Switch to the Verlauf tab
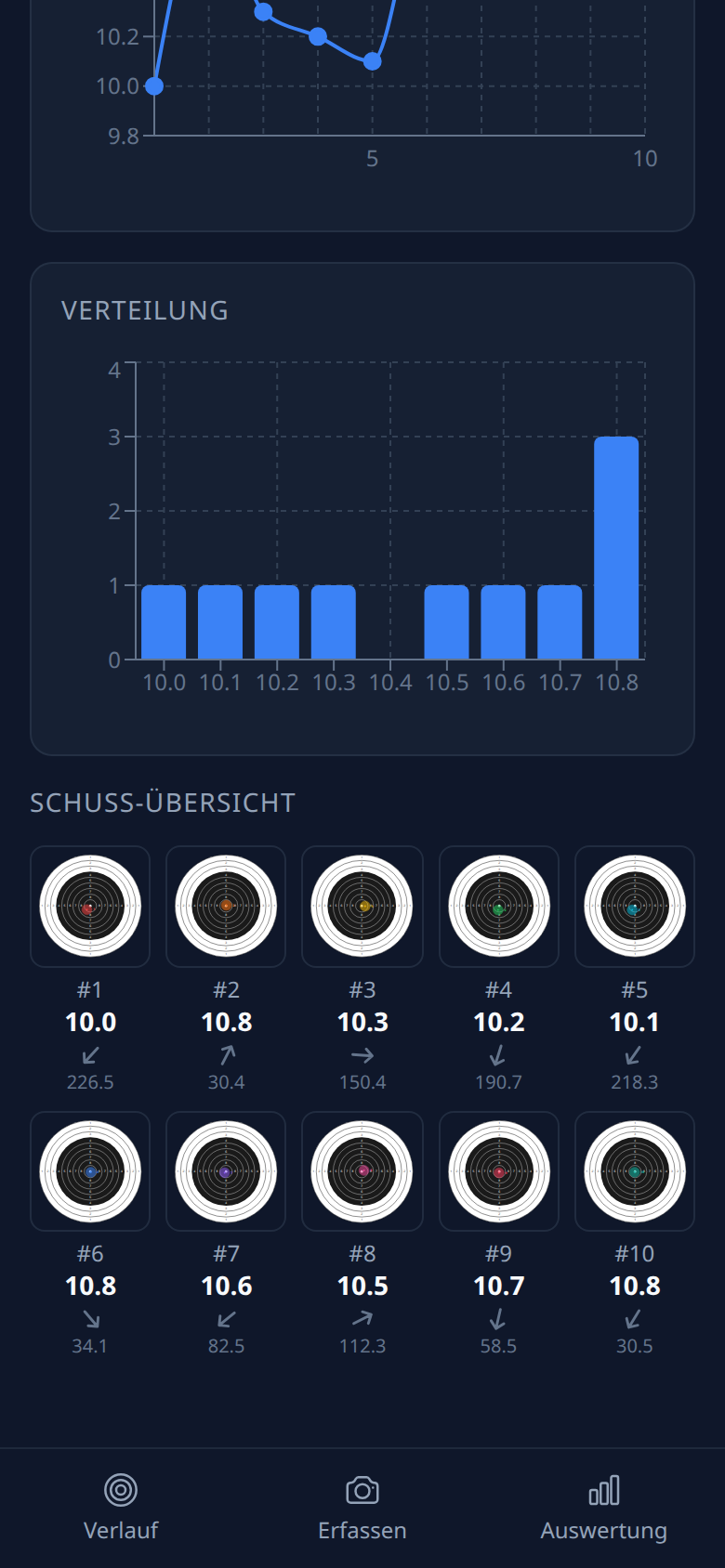Image resolution: width=725 pixels, height=1568 pixels. (x=121, y=1530)
